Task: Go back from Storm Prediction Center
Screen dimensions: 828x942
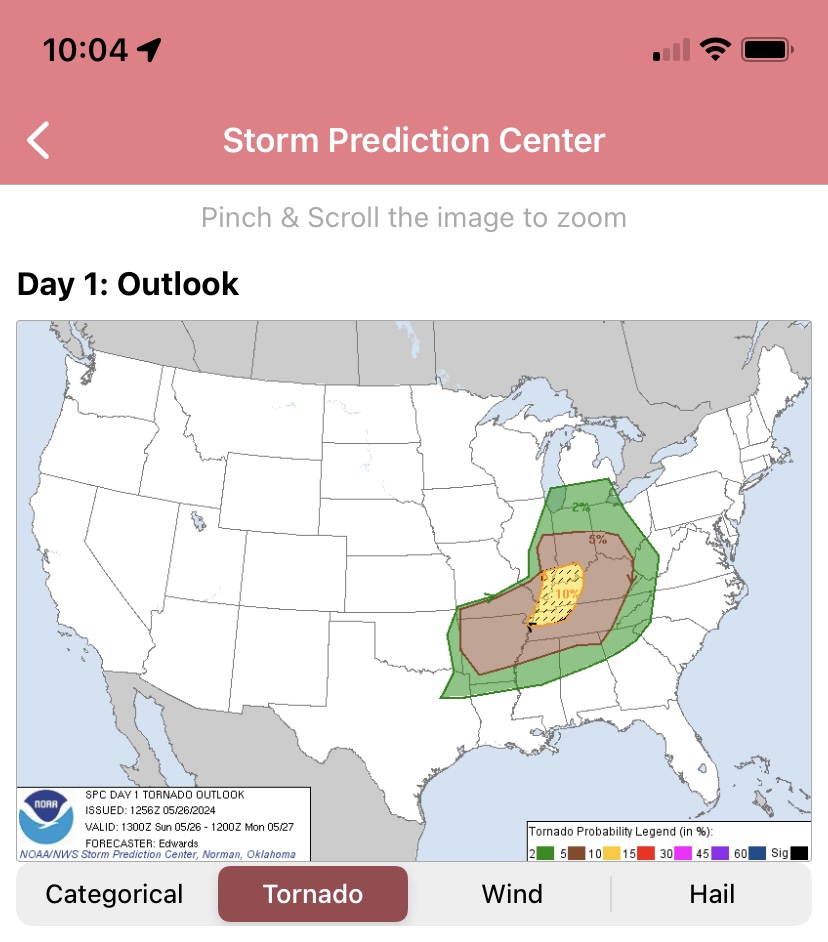Action: [38, 141]
